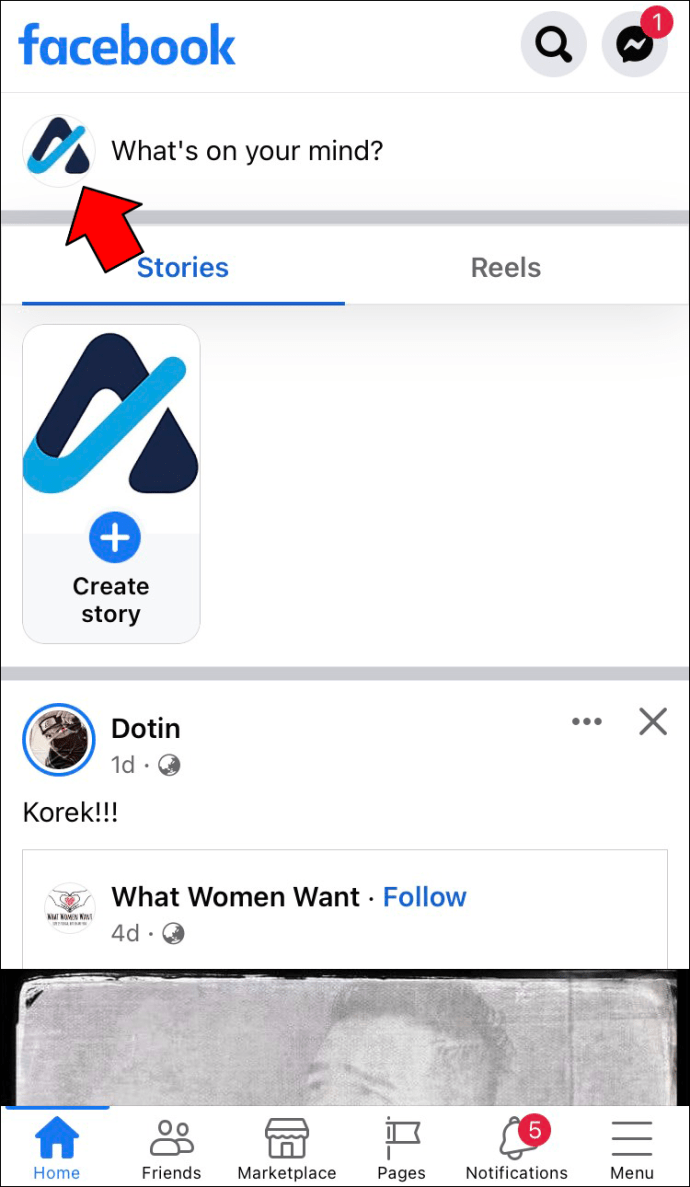This screenshot has height=1187, width=690.
Task: View Notifications
Action: 517,1149
